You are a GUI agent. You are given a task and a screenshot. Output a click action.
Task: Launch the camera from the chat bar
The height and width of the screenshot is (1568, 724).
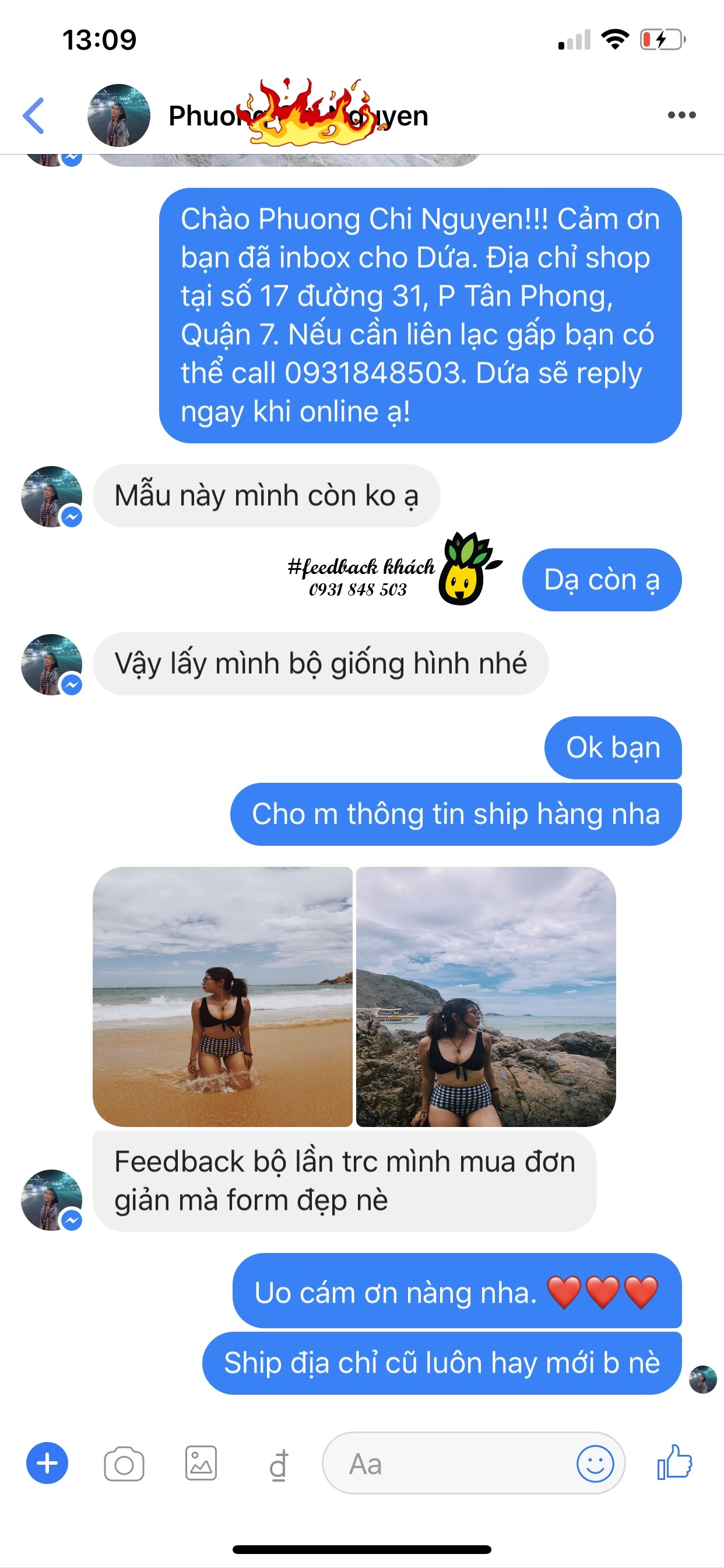[124, 1464]
